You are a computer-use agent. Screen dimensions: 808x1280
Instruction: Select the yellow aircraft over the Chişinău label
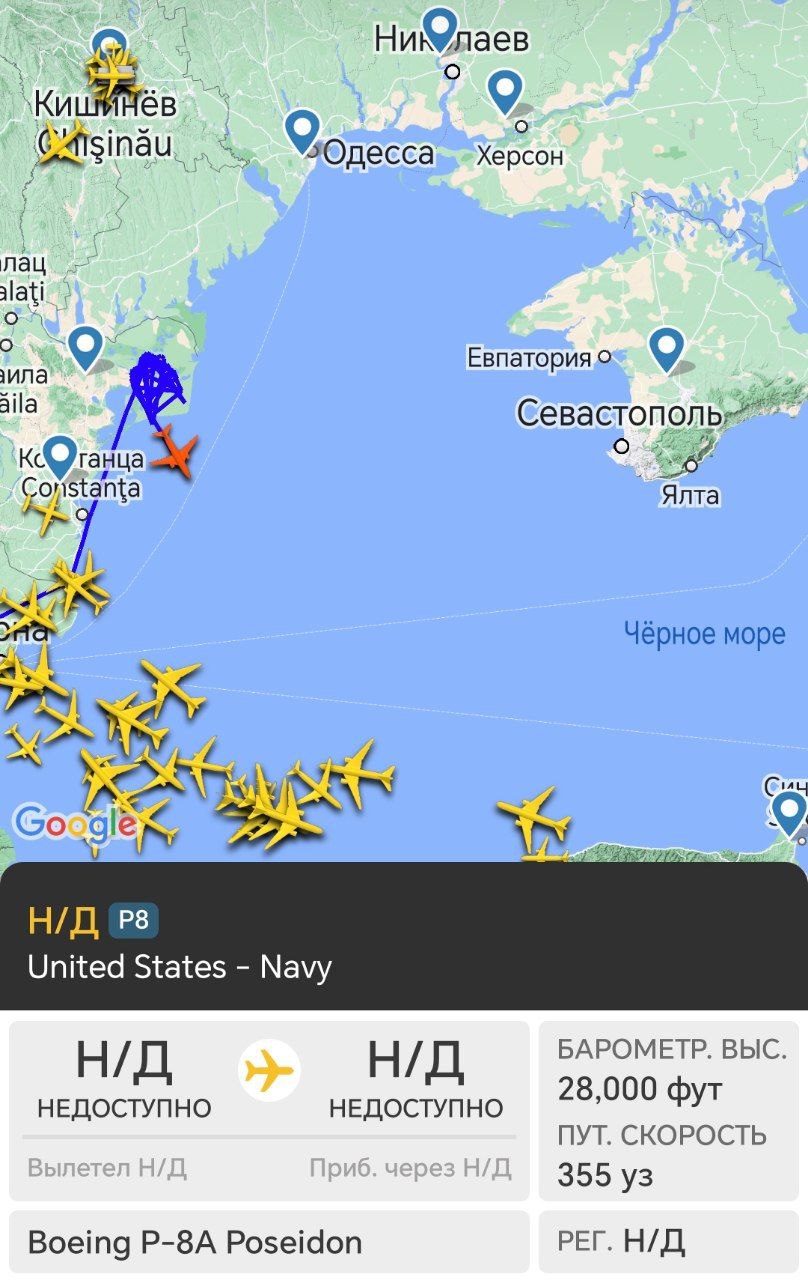point(62,143)
